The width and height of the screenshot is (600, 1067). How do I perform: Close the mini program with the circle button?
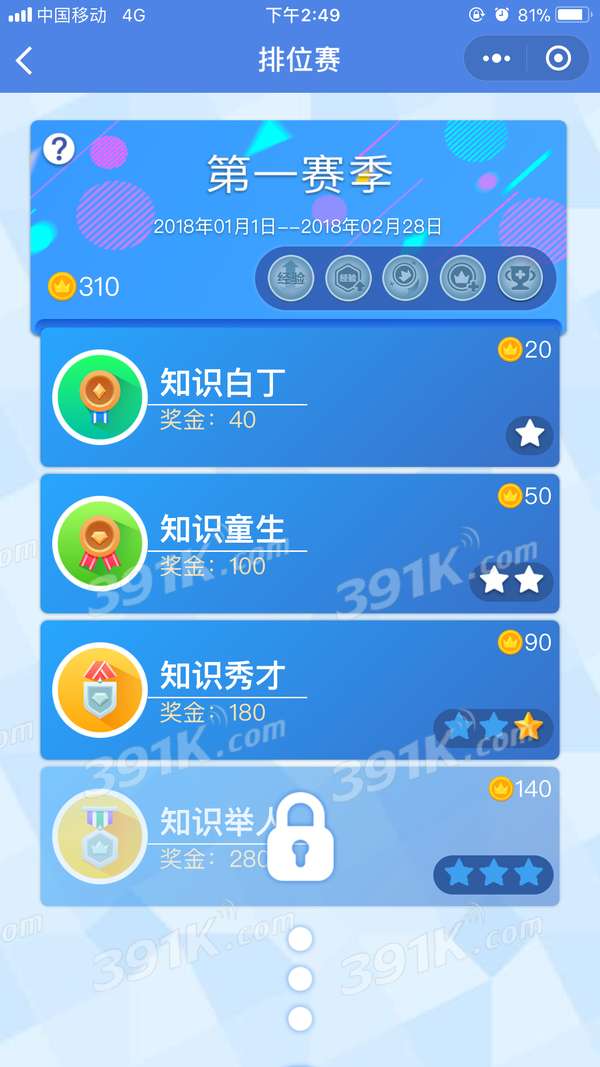[558, 59]
